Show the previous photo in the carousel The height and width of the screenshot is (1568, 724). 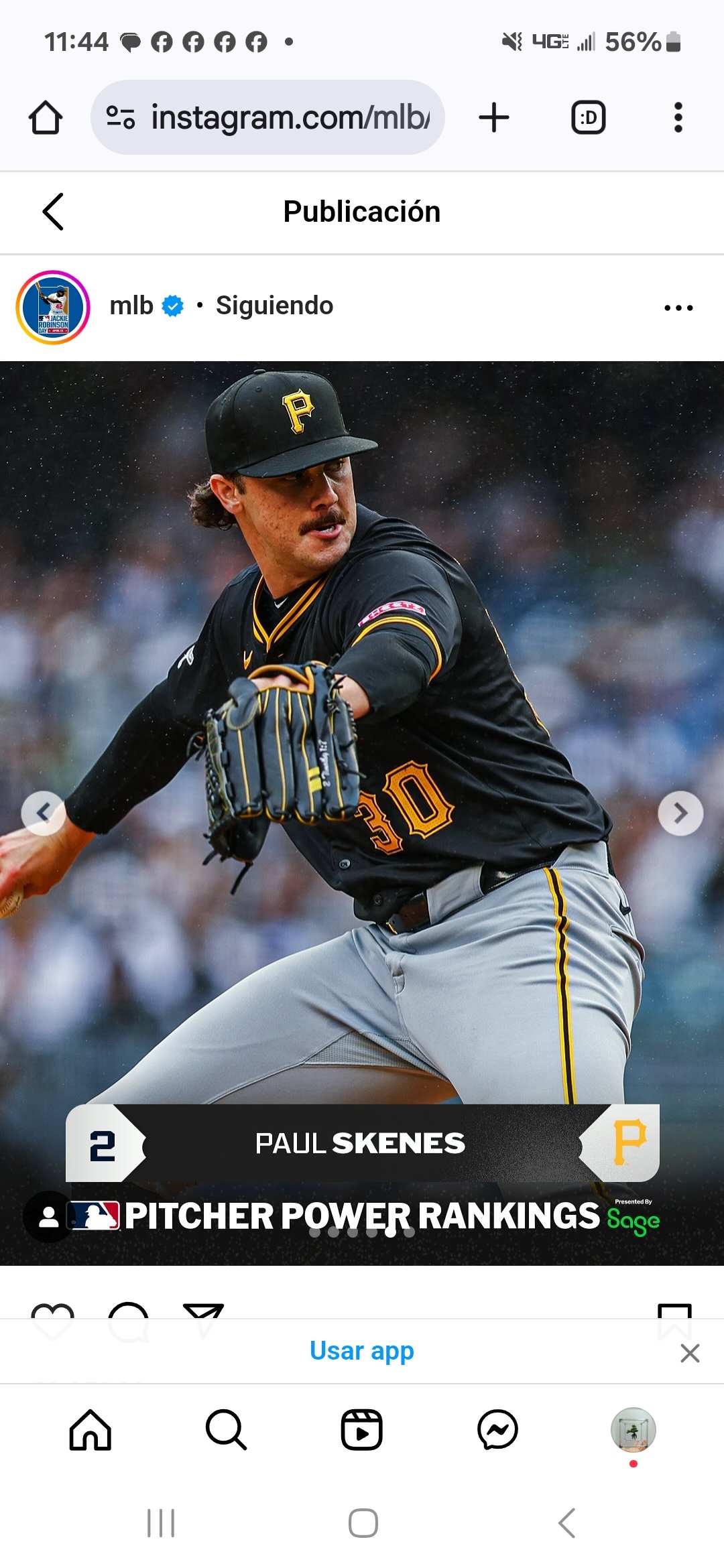tap(44, 813)
